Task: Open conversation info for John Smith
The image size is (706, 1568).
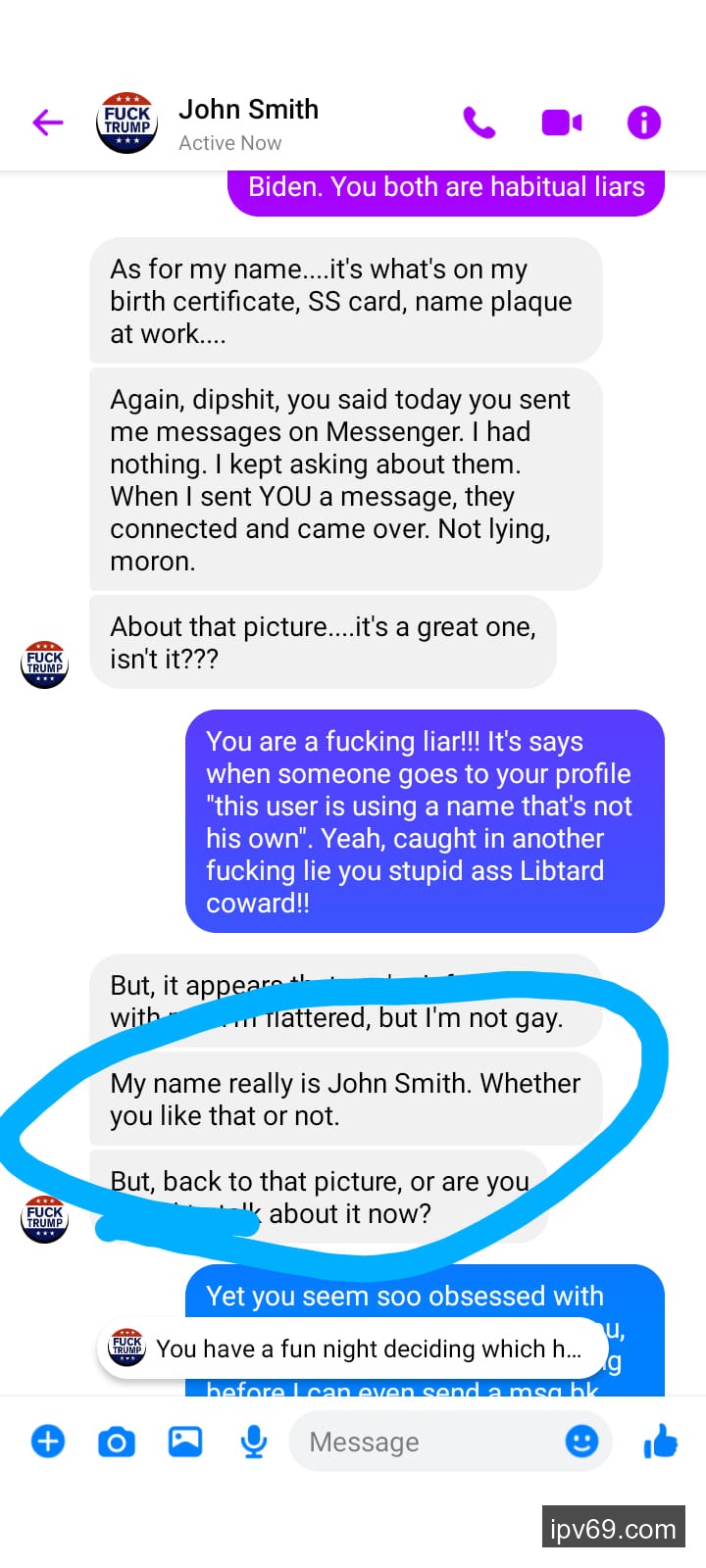Action: click(643, 122)
